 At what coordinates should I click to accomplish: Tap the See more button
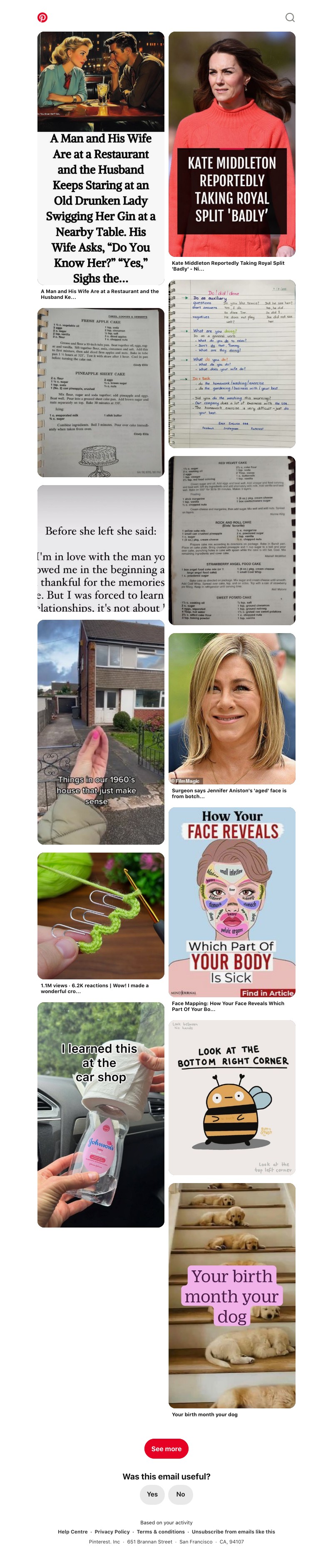(166, 1449)
